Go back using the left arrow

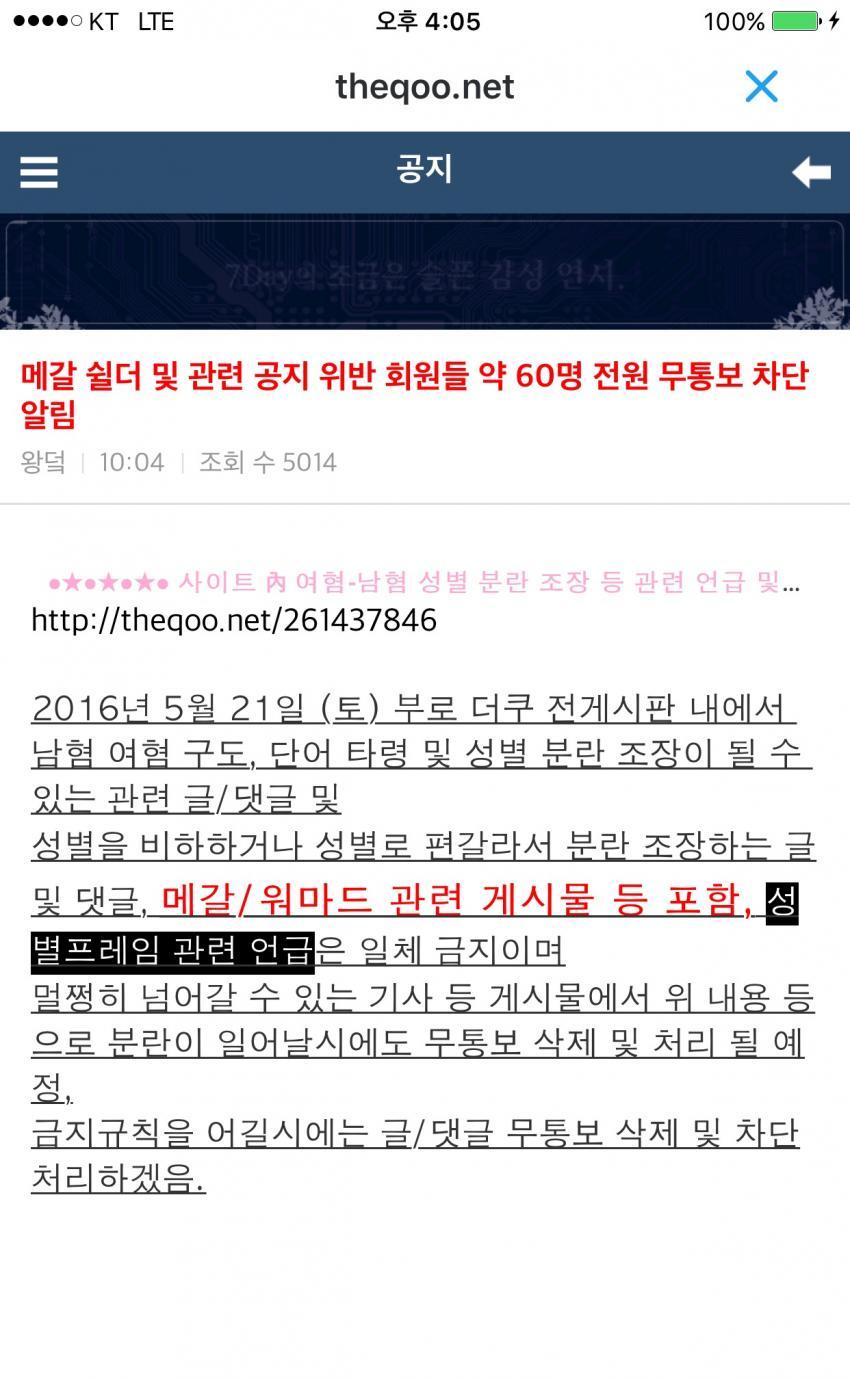click(811, 172)
